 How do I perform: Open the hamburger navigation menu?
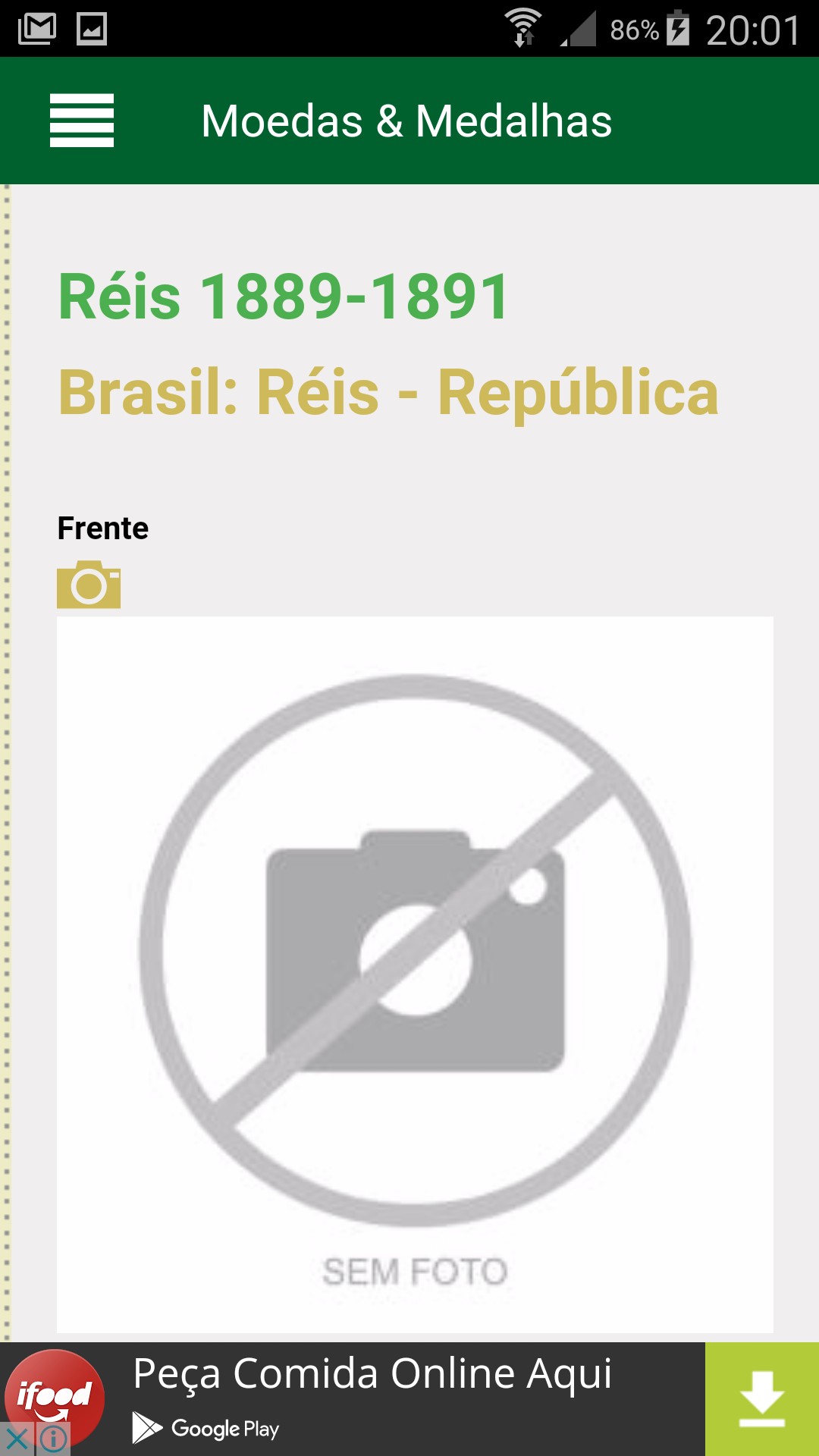tap(82, 121)
